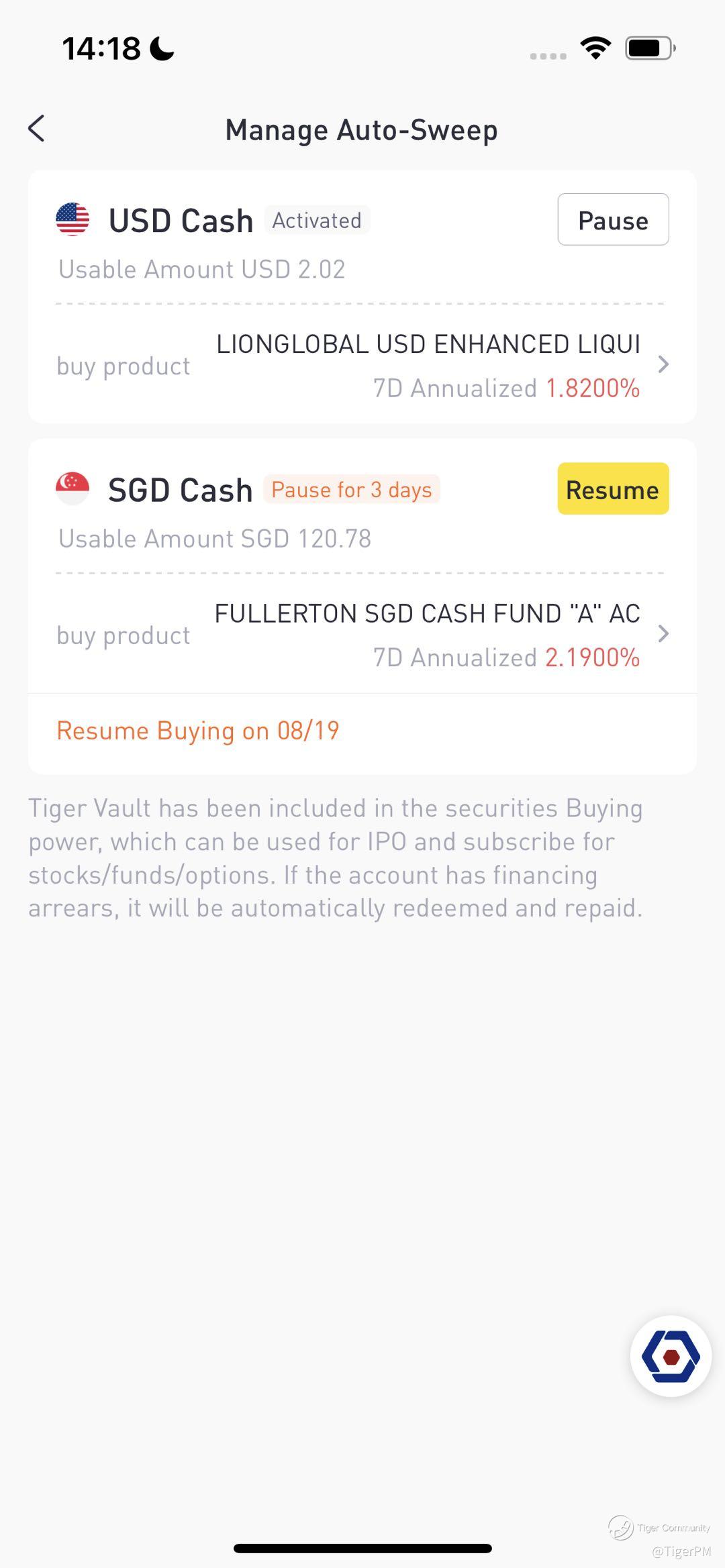Open FULLERTON SGD Cash Fund buy product
Image resolution: width=725 pixels, height=1568 pixels.
(x=428, y=634)
